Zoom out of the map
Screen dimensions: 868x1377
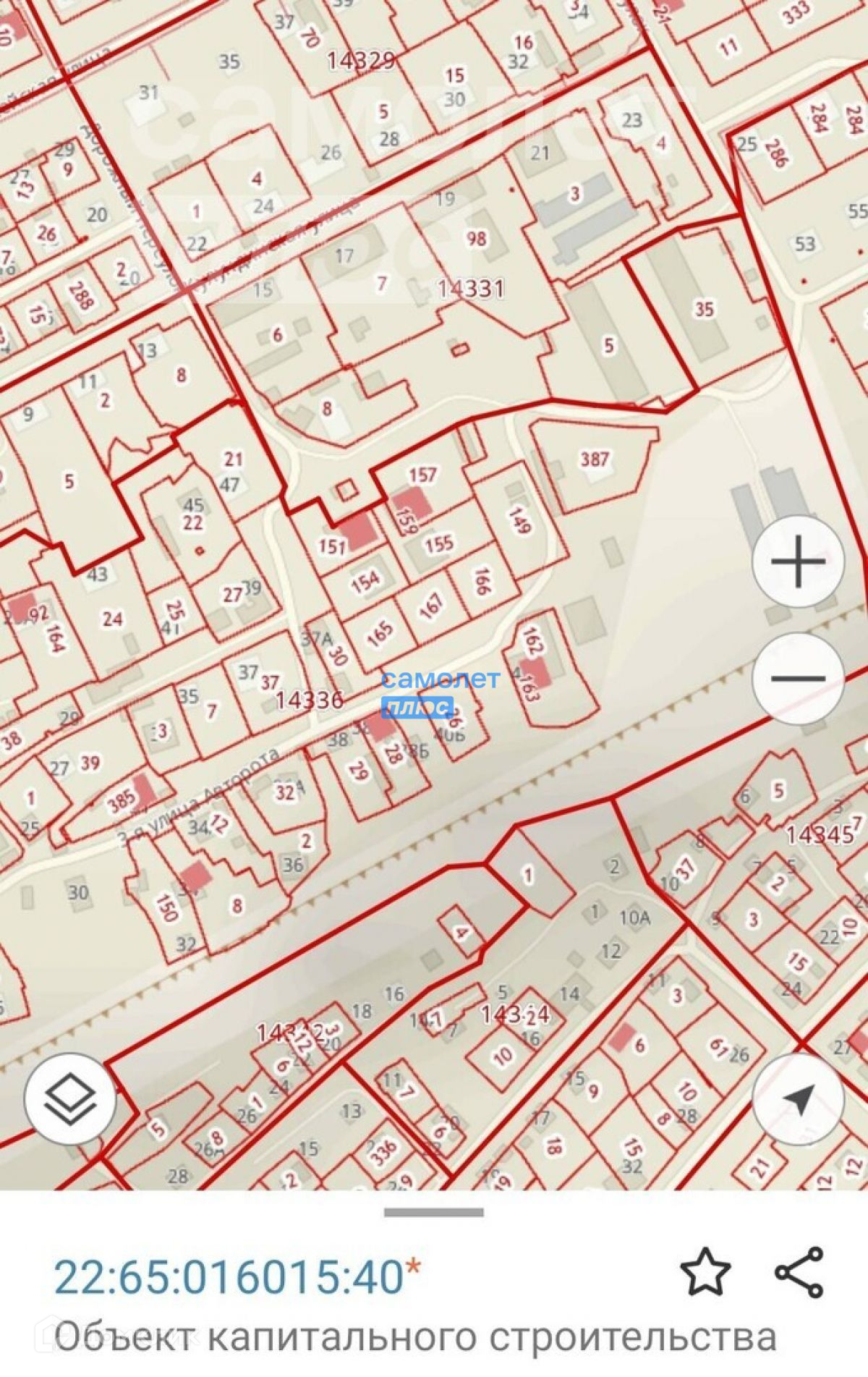[x=798, y=678]
